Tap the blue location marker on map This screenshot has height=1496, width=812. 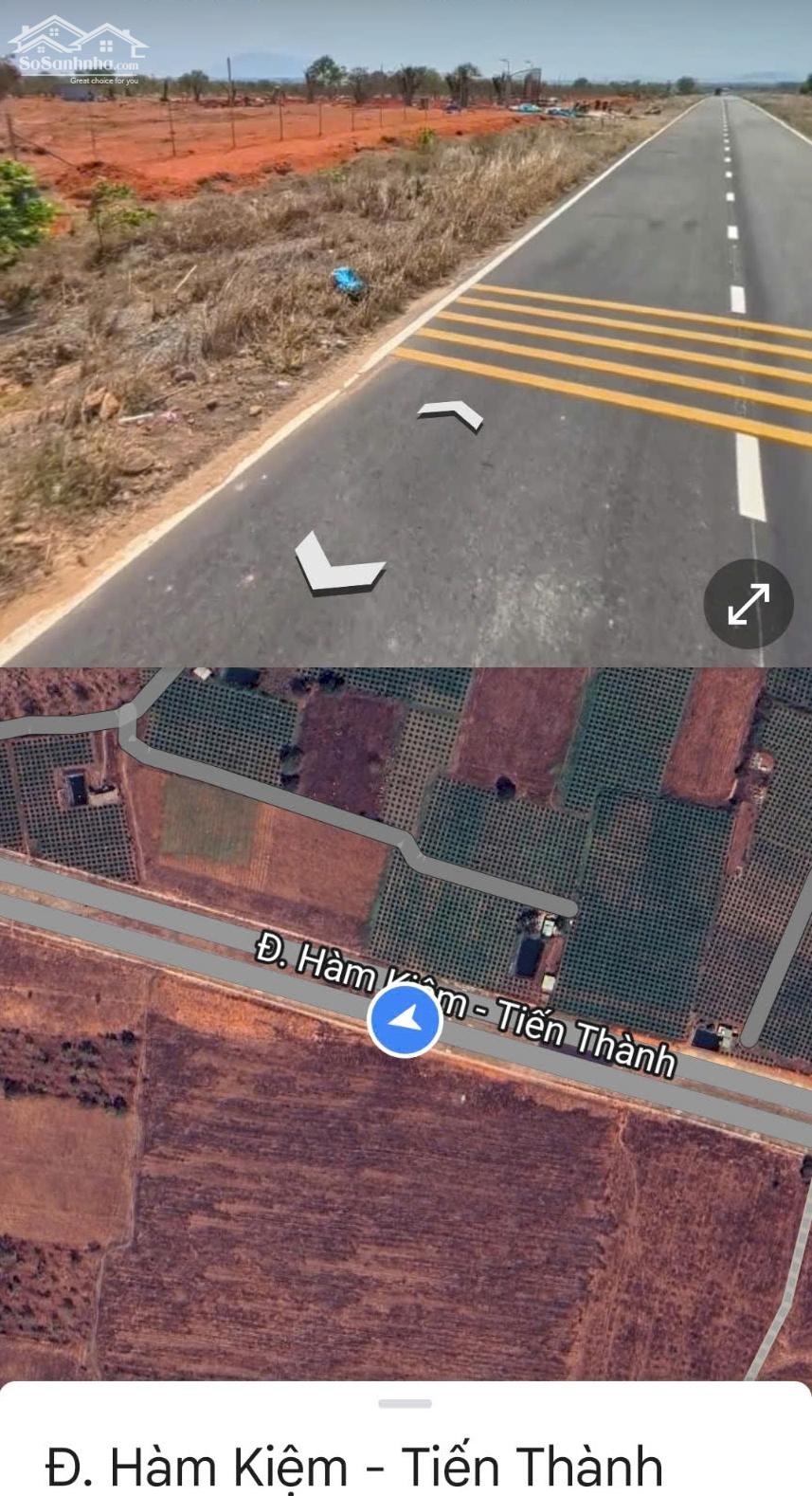(x=406, y=1021)
